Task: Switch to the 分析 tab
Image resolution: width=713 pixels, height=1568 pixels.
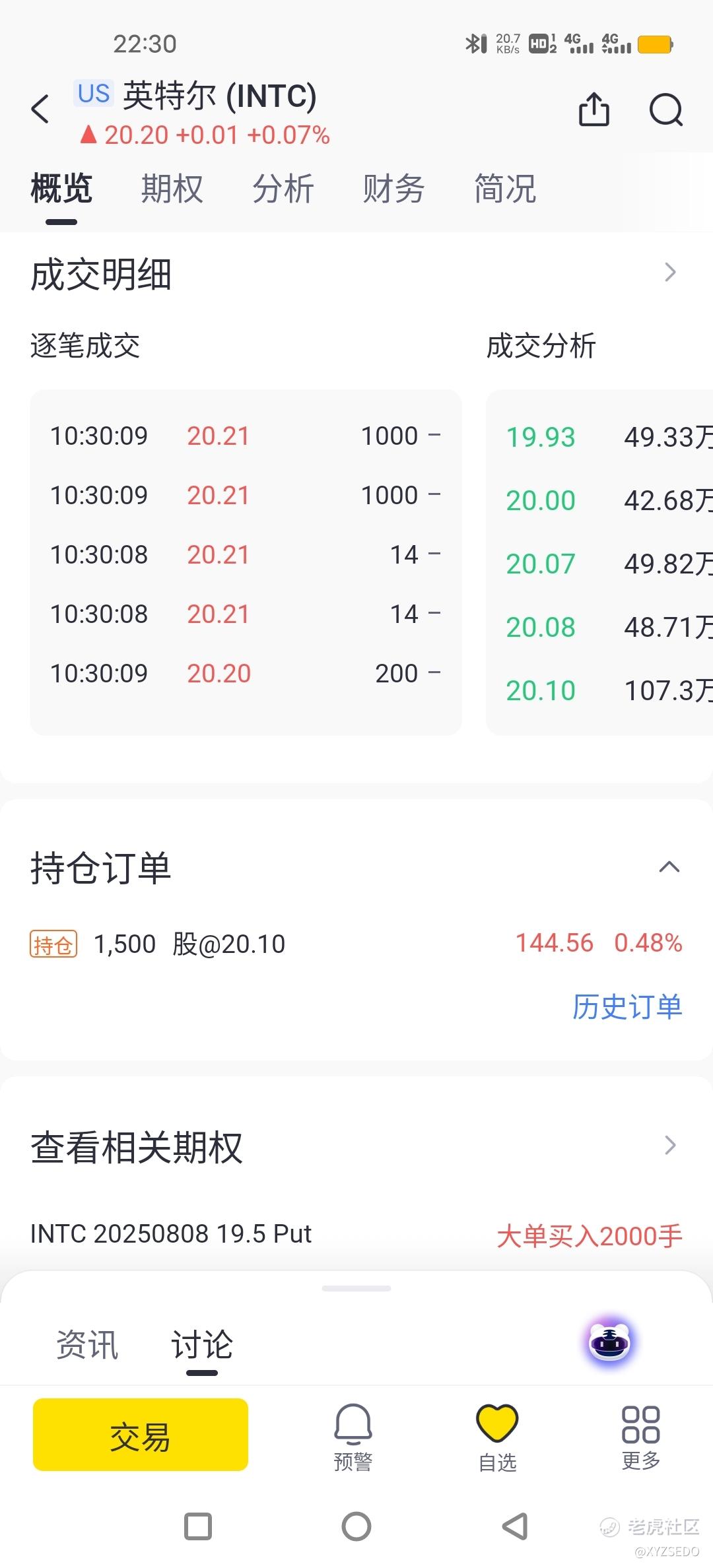Action: coord(283,189)
